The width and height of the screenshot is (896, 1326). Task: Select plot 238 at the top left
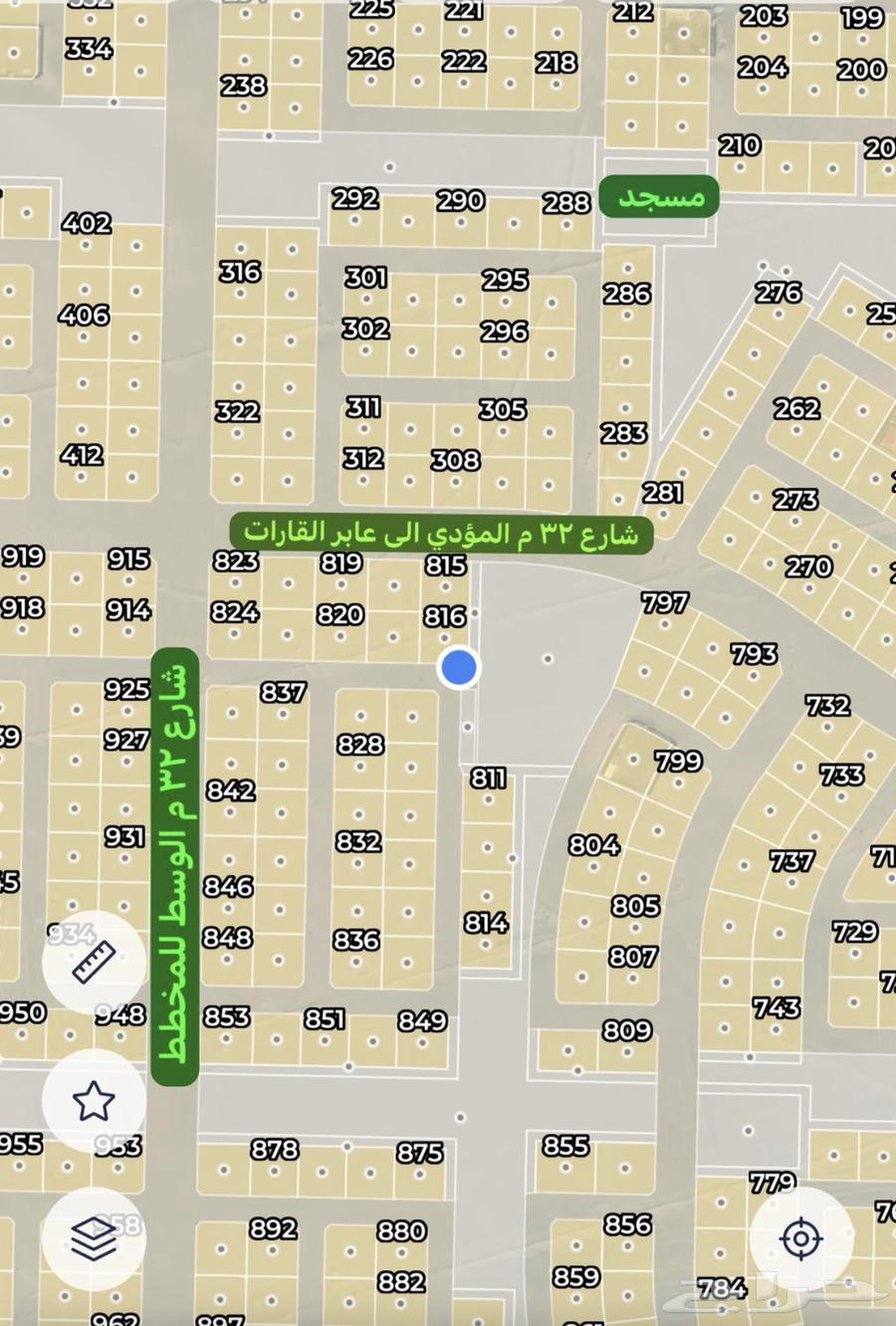244,84
